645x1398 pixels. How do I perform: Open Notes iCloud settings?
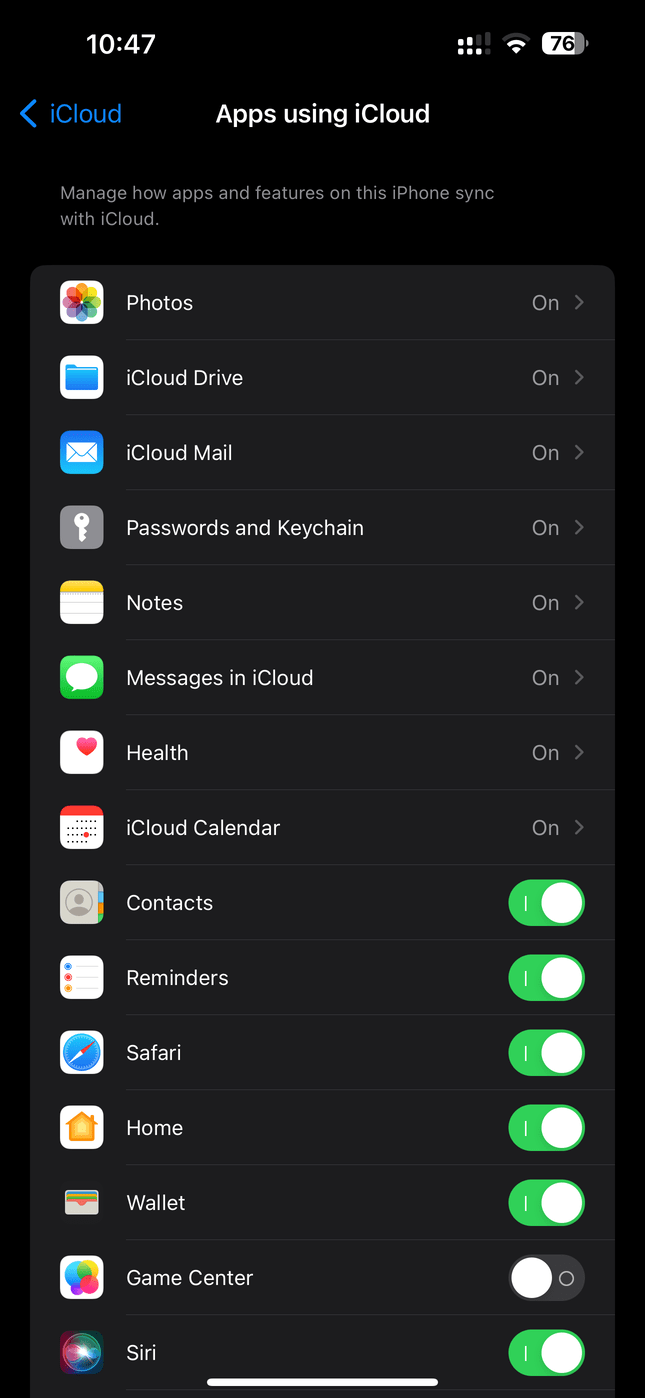(322, 603)
